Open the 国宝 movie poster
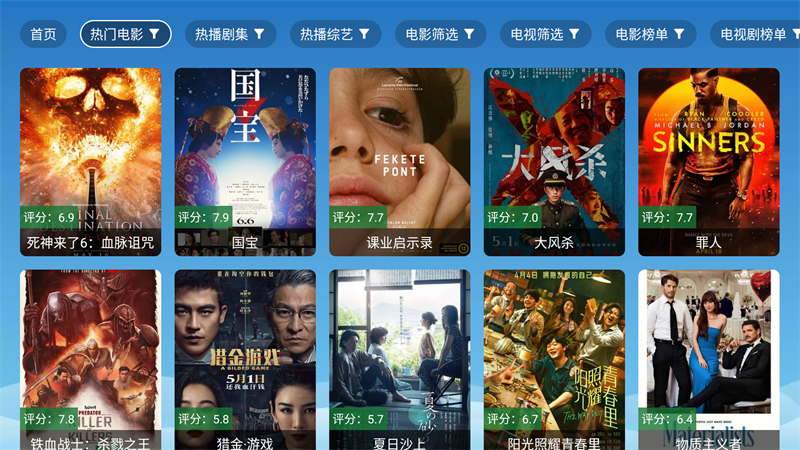 (x=245, y=160)
